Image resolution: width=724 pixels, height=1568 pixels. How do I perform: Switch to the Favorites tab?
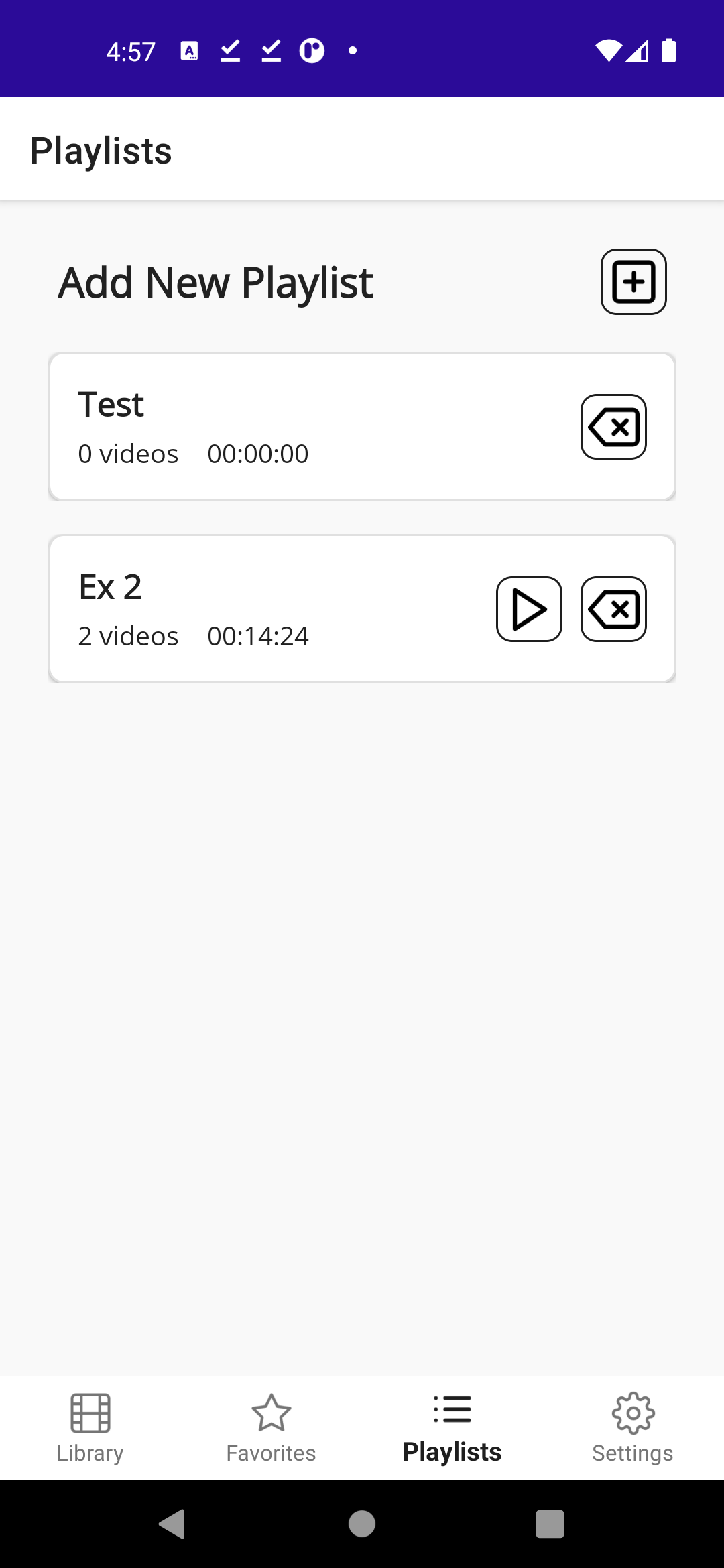coord(271,1427)
